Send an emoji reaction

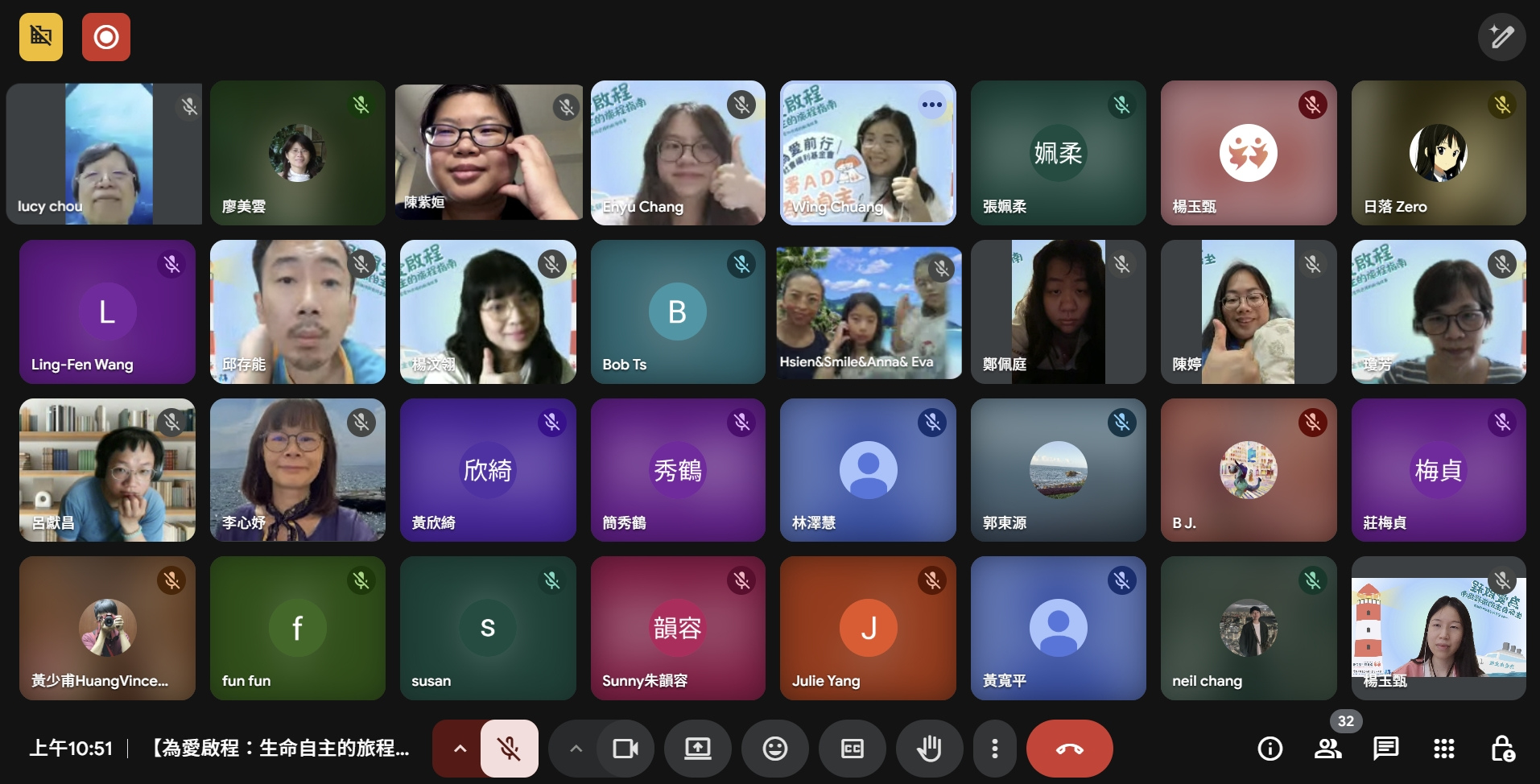pyautogui.click(x=774, y=749)
